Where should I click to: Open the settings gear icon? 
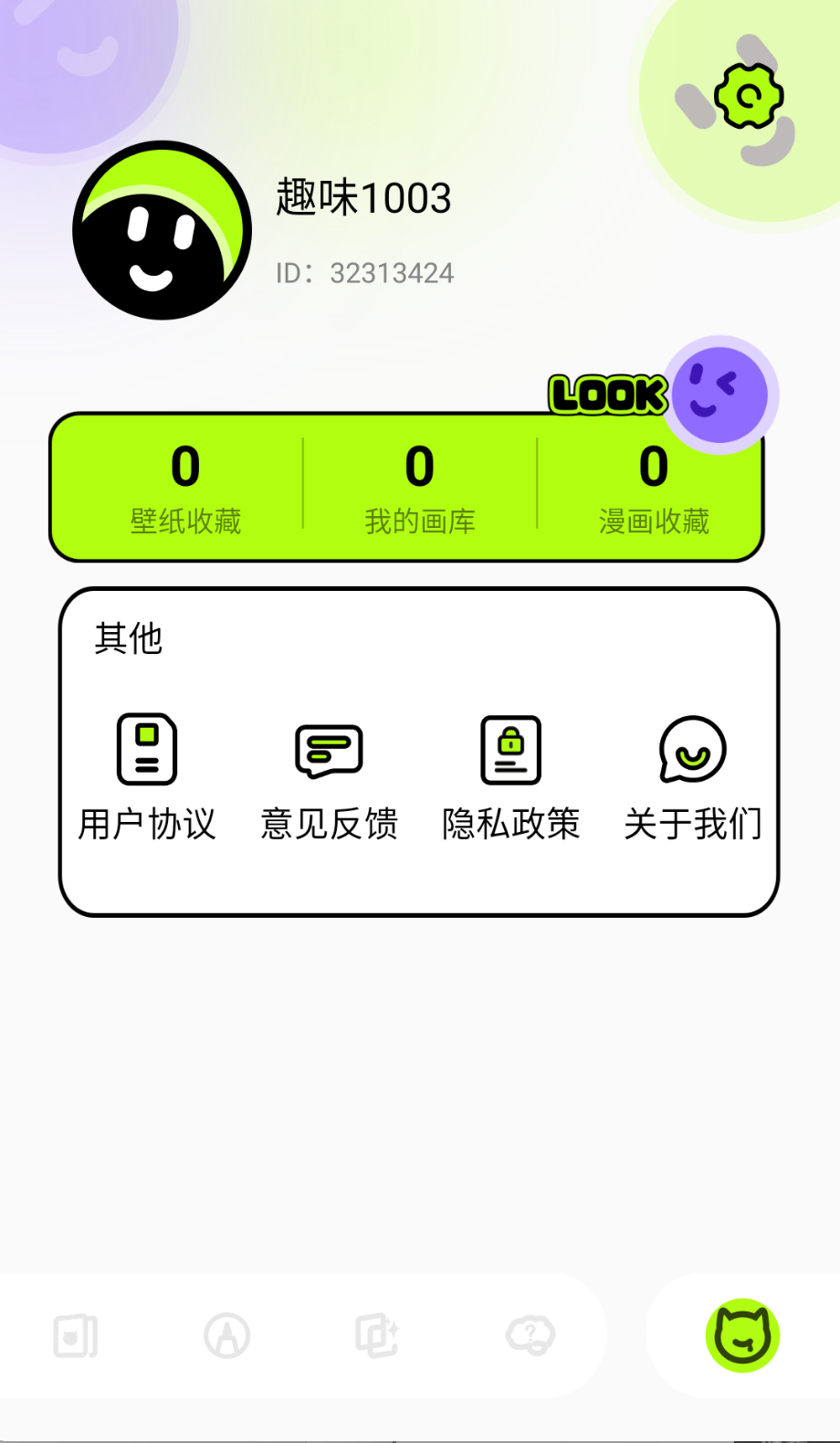click(749, 94)
